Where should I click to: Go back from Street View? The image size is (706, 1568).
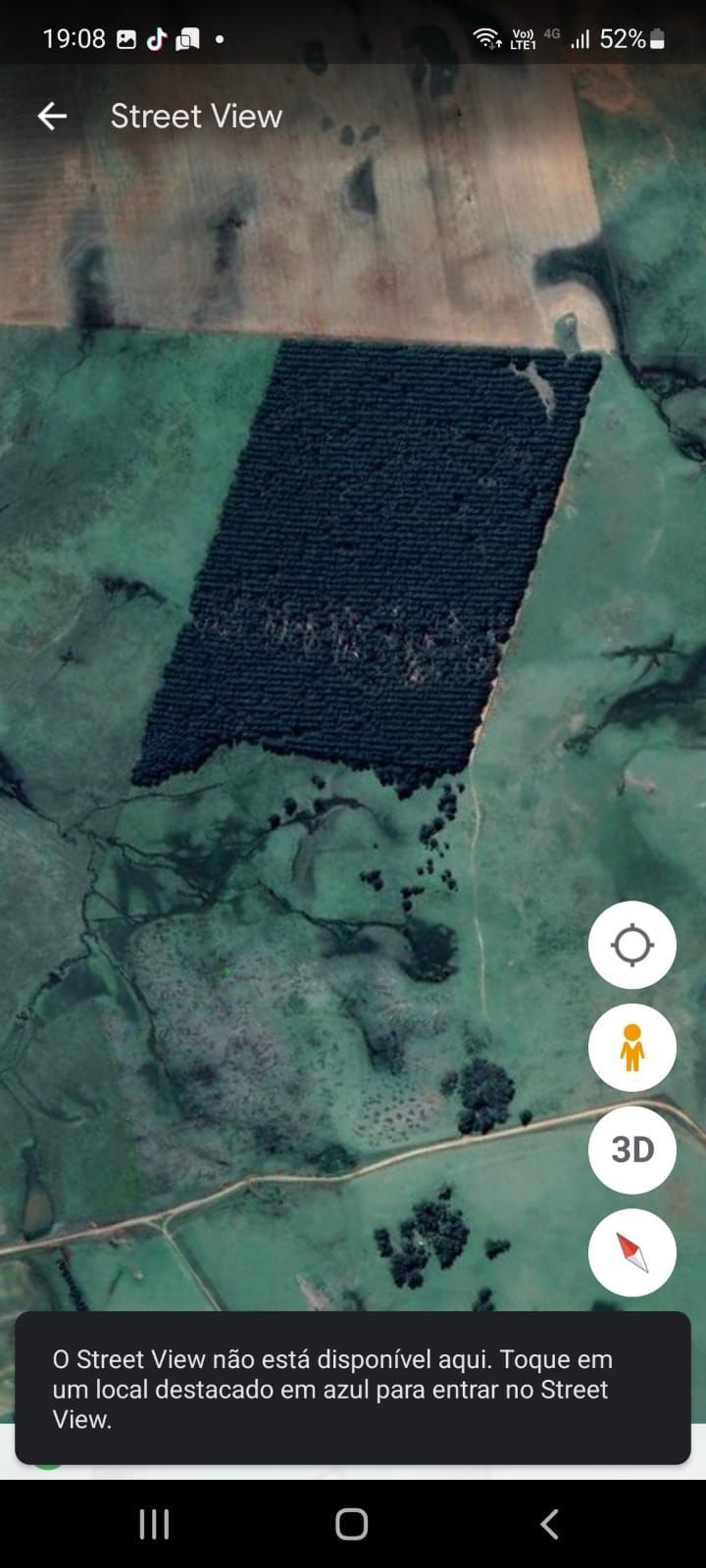(x=52, y=117)
